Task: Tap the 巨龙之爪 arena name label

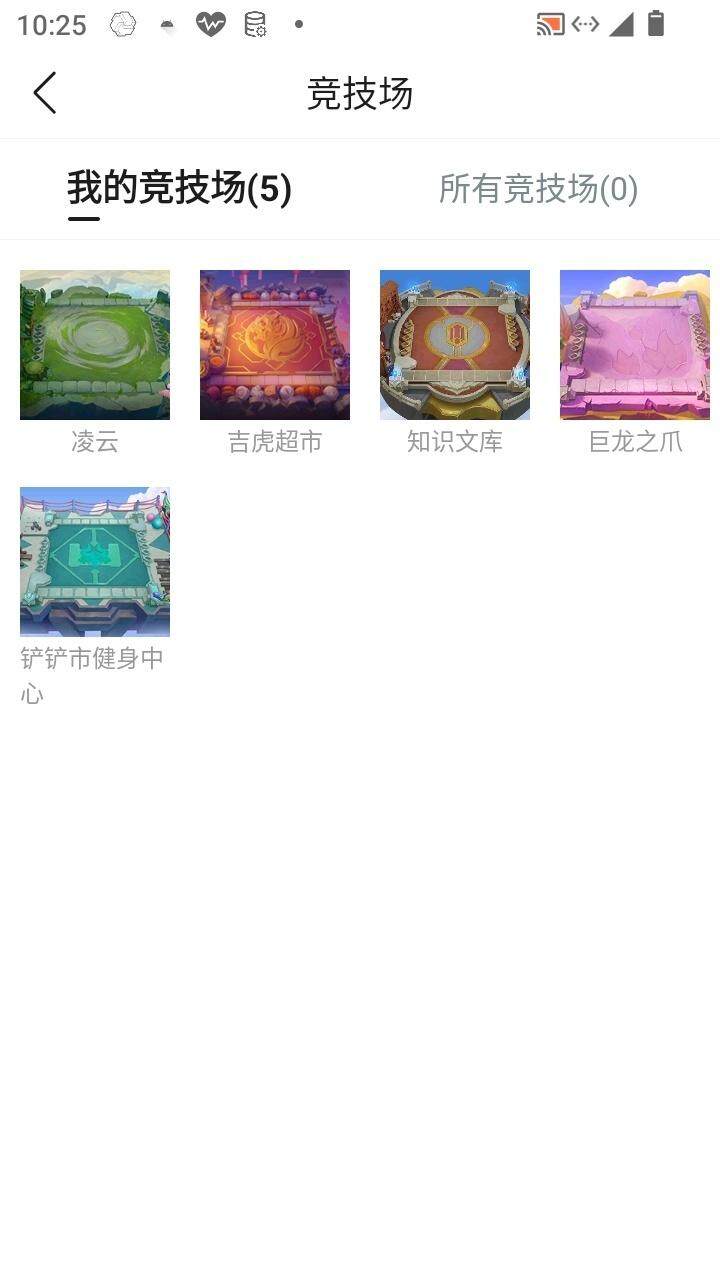Action: pyautogui.click(x=634, y=442)
